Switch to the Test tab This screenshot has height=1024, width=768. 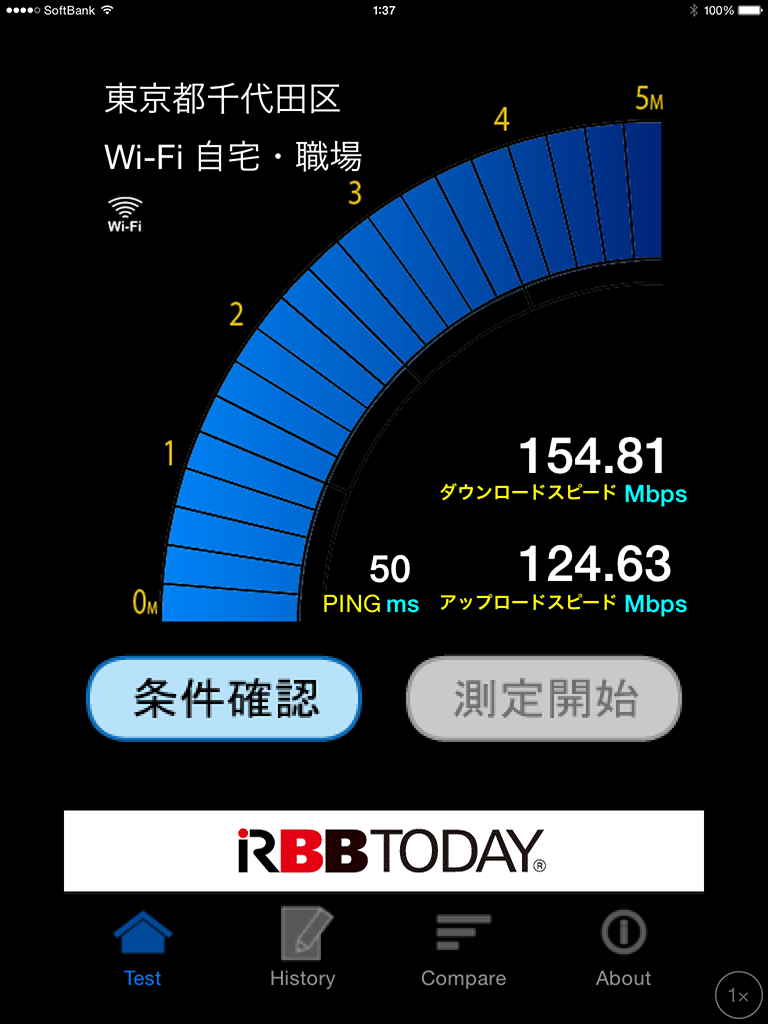pyautogui.click(x=142, y=949)
